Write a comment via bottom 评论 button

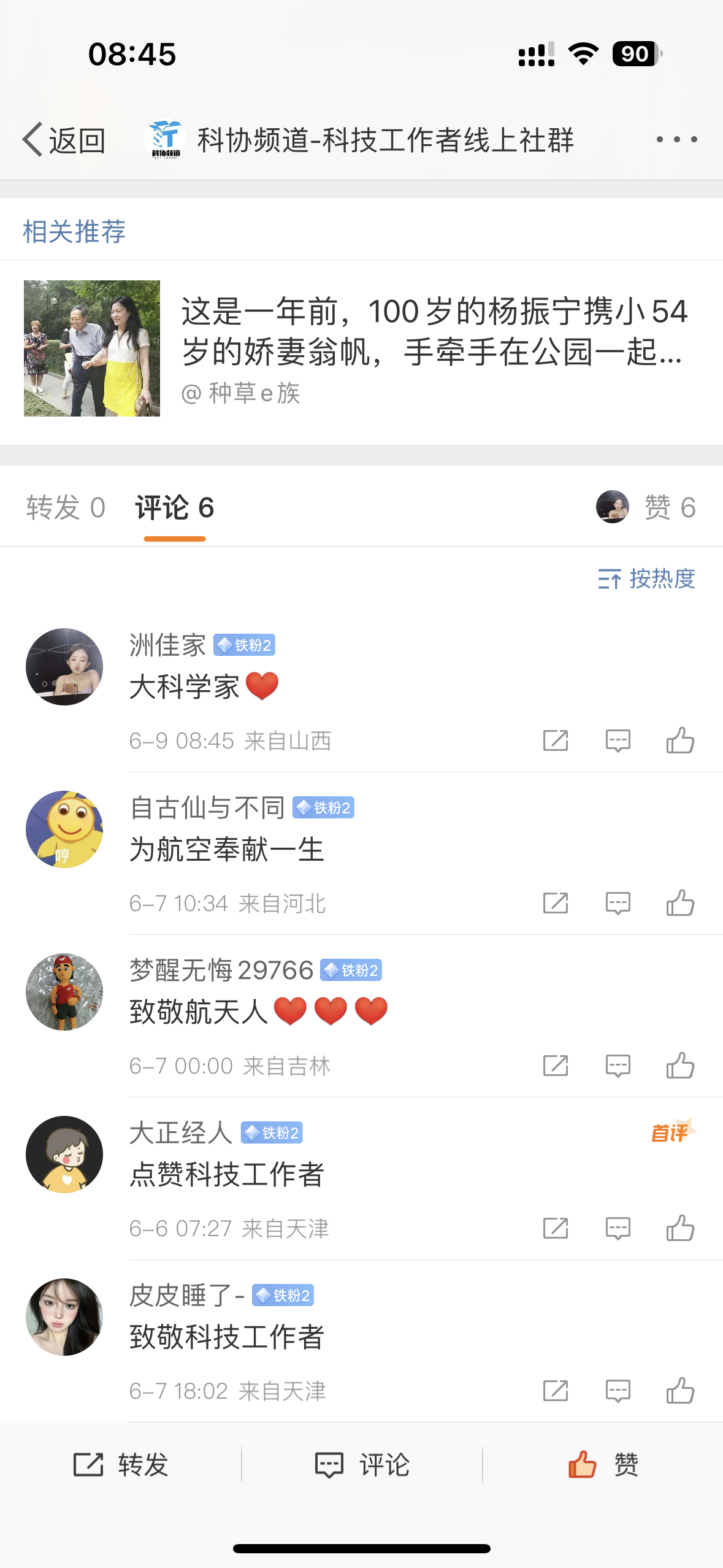362,1465
